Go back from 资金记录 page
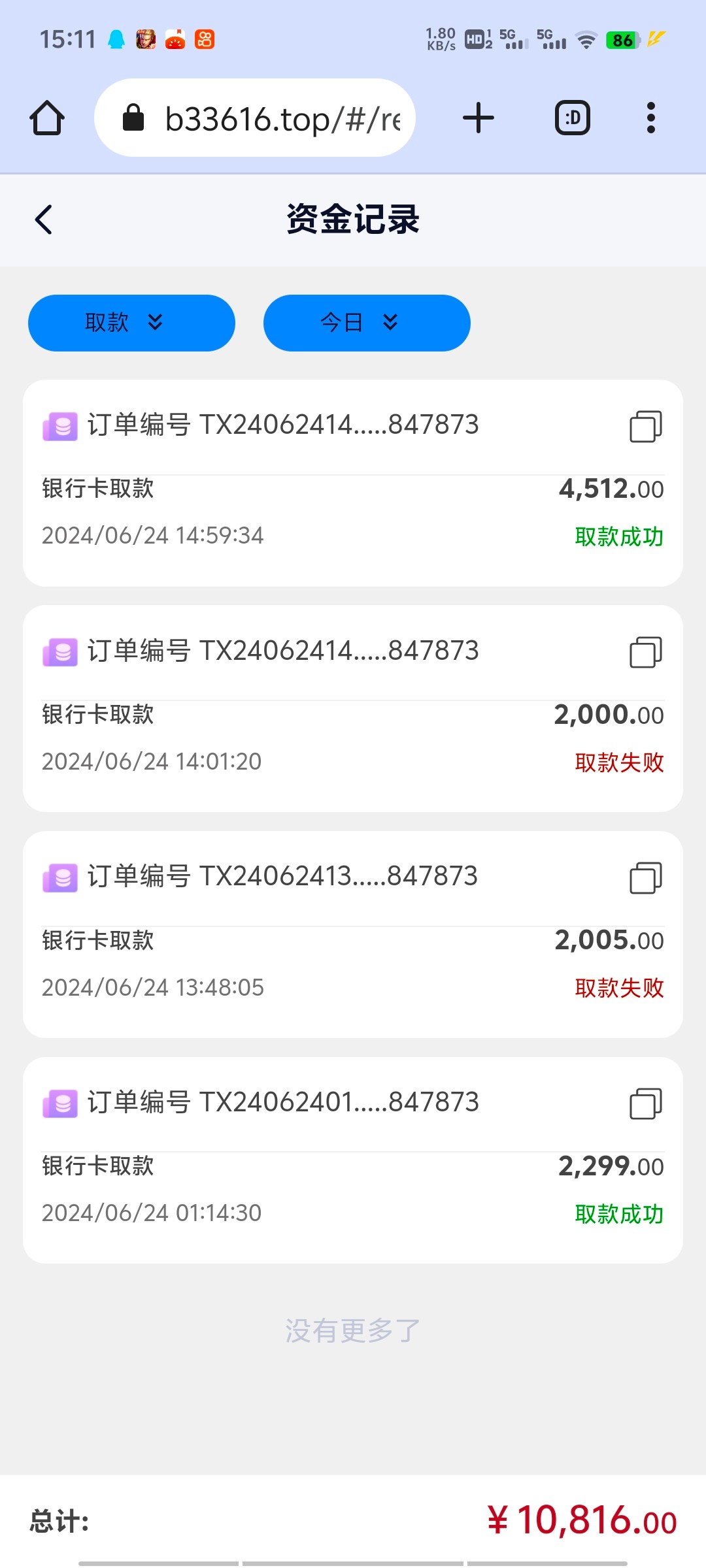 click(44, 220)
